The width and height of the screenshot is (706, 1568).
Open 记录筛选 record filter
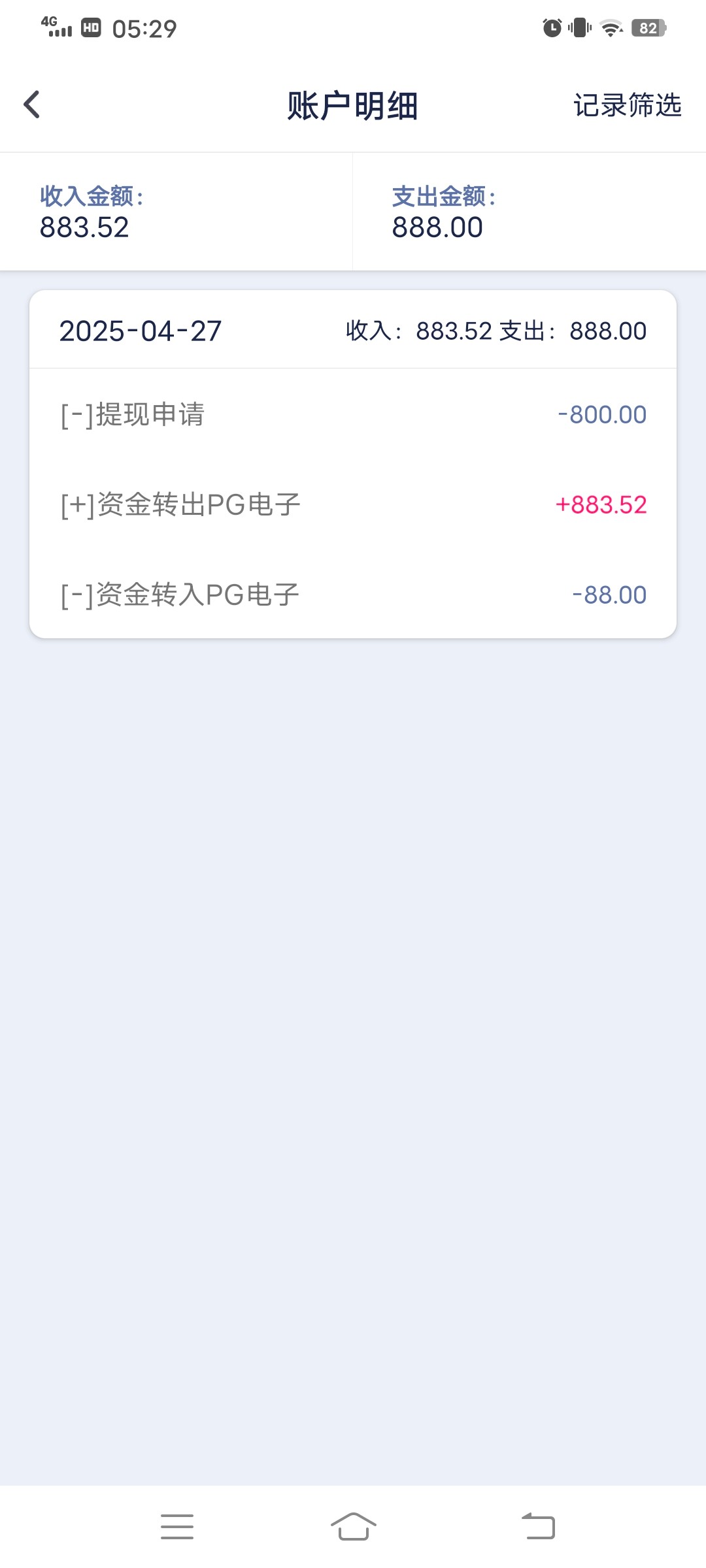[627, 105]
